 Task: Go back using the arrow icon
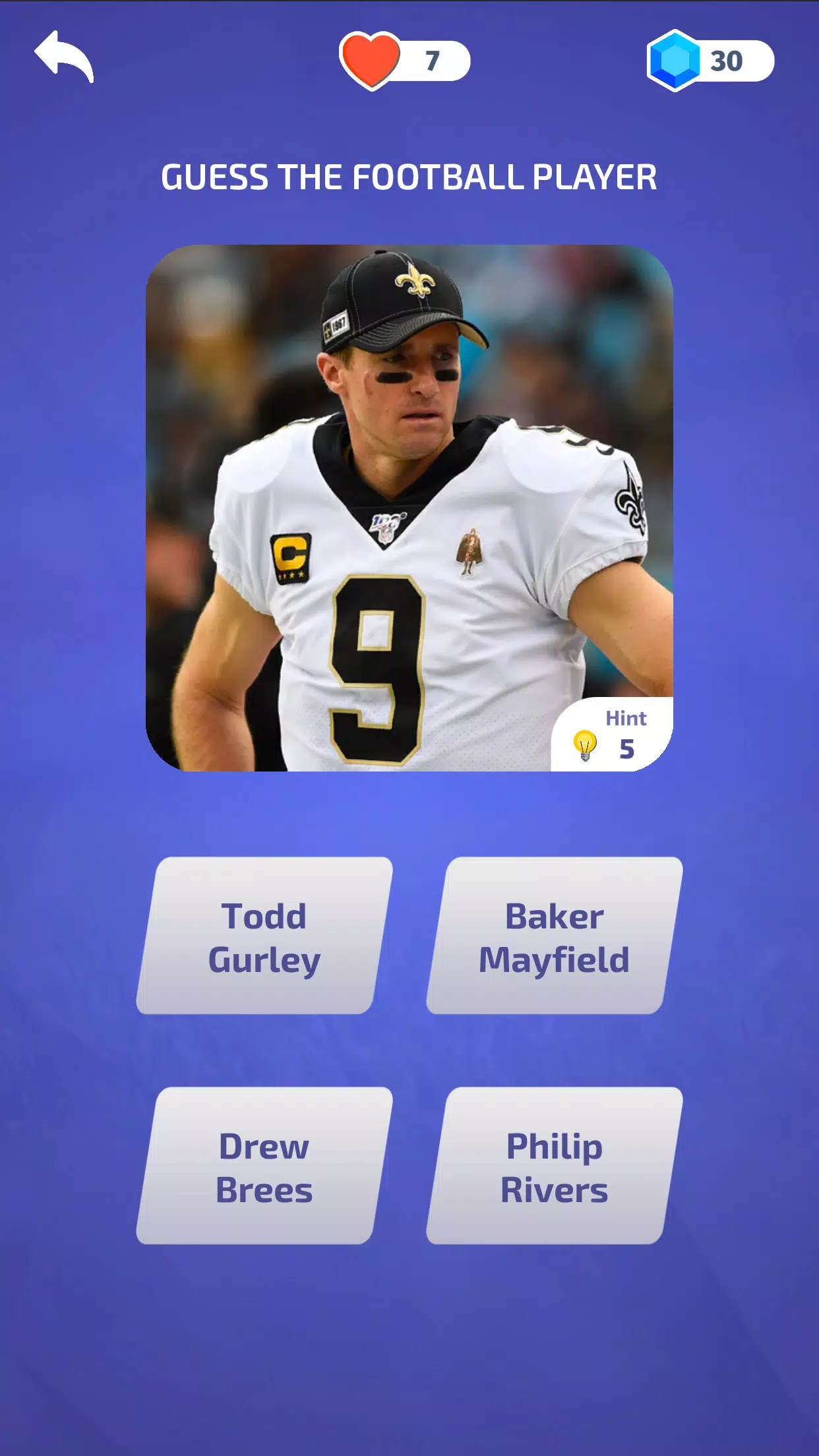click(64, 57)
